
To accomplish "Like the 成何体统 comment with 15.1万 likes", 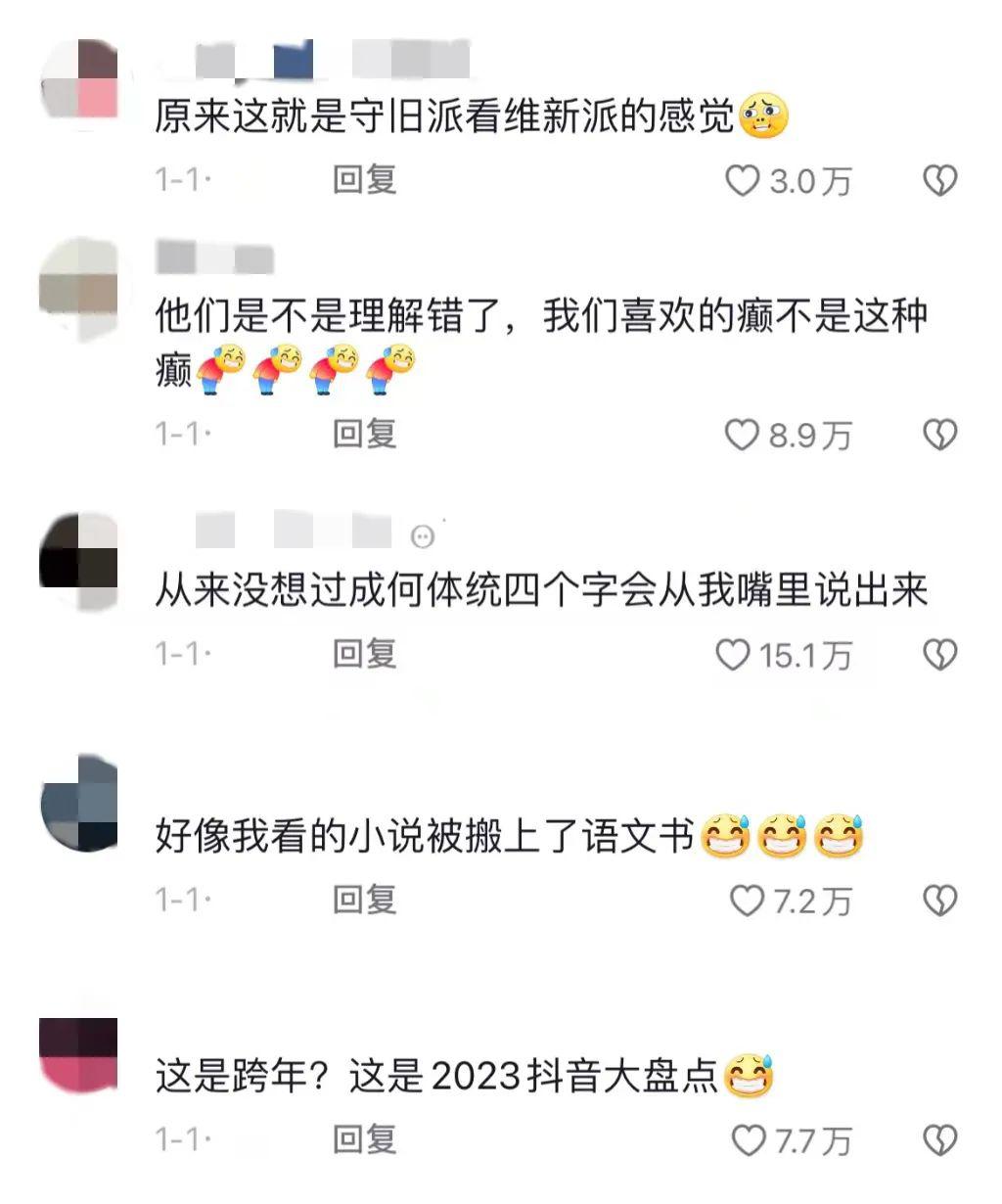I will pyautogui.click(x=733, y=654).
